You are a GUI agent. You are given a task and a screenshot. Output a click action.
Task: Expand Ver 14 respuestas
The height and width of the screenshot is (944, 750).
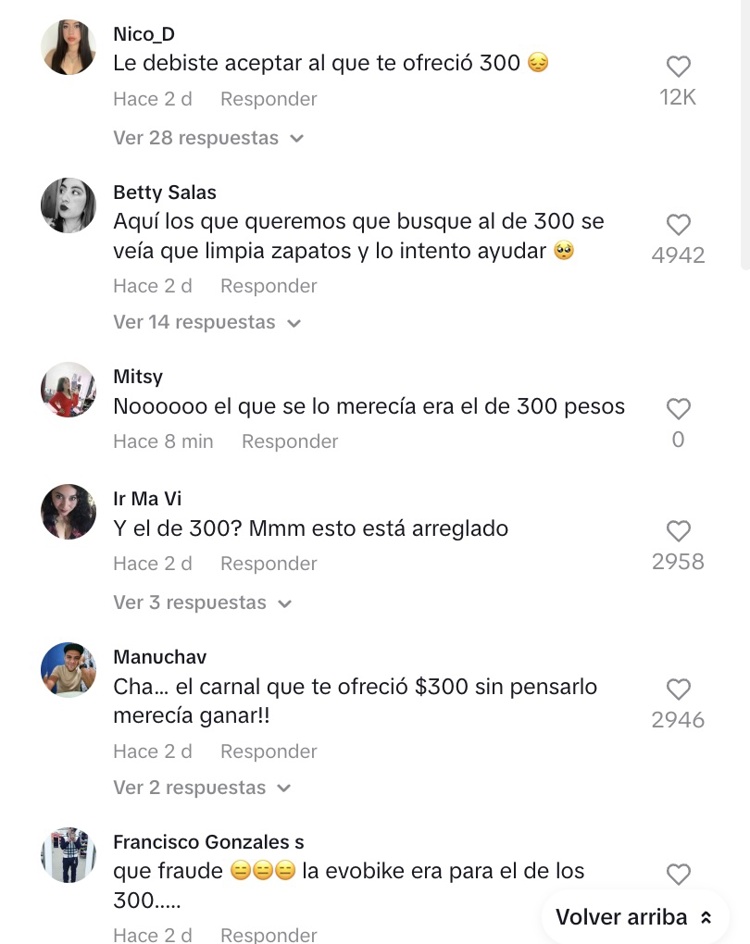207,322
